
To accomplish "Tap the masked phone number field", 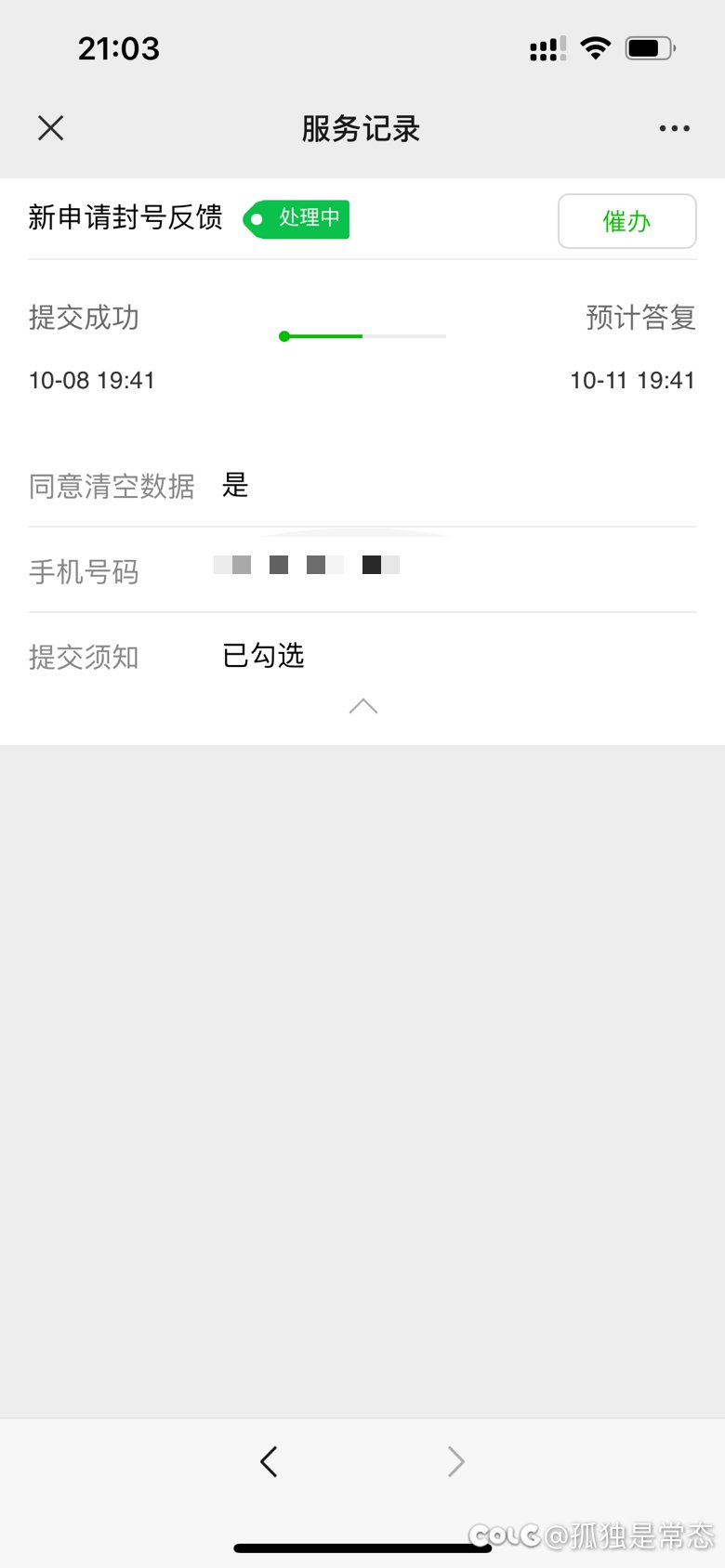I will tap(307, 564).
